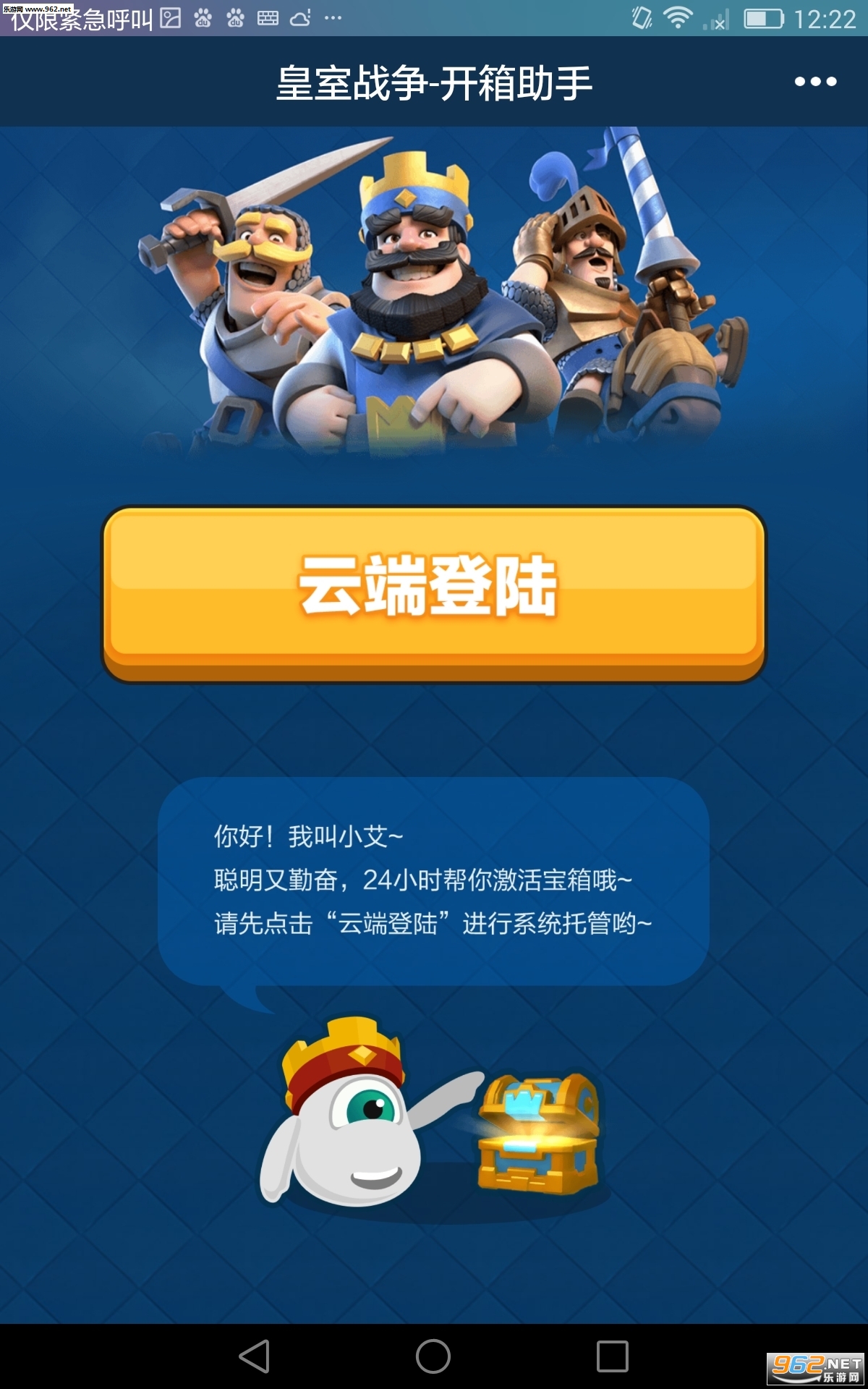Open the three-dot overflow menu
Image resolution: width=868 pixels, height=1389 pixels.
point(815,82)
